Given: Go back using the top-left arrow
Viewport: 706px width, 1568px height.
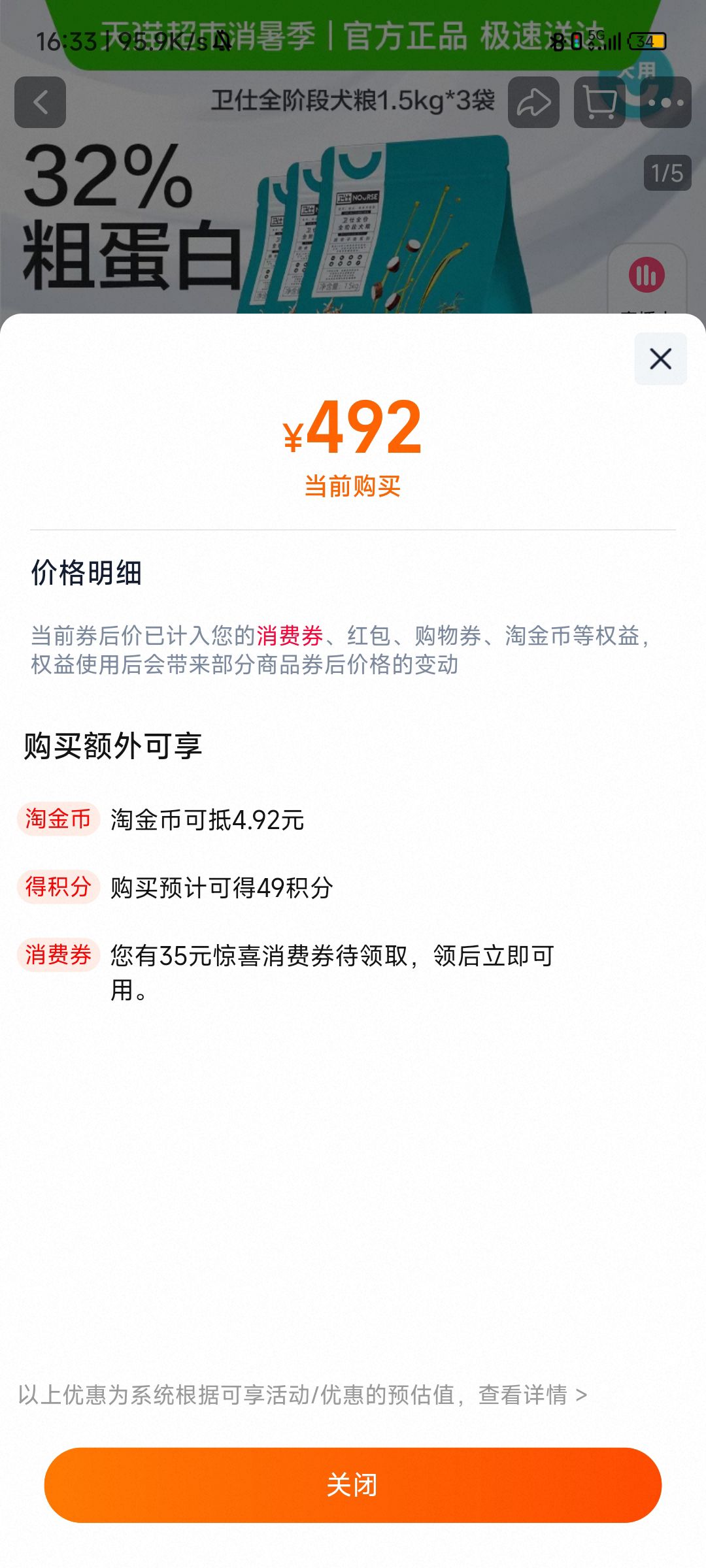Looking at the screenshot, I should 41,103.
